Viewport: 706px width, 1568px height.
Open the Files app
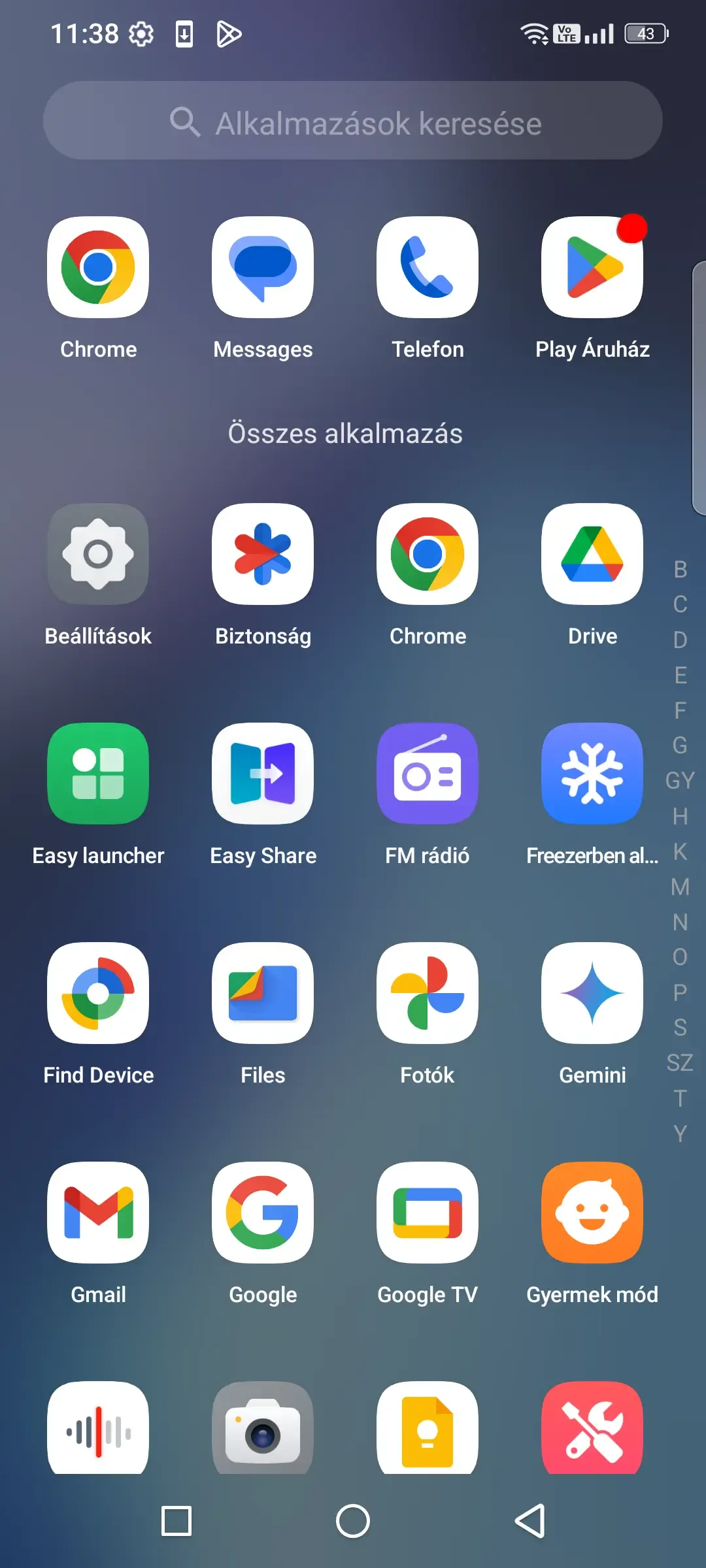pos(263,994)
